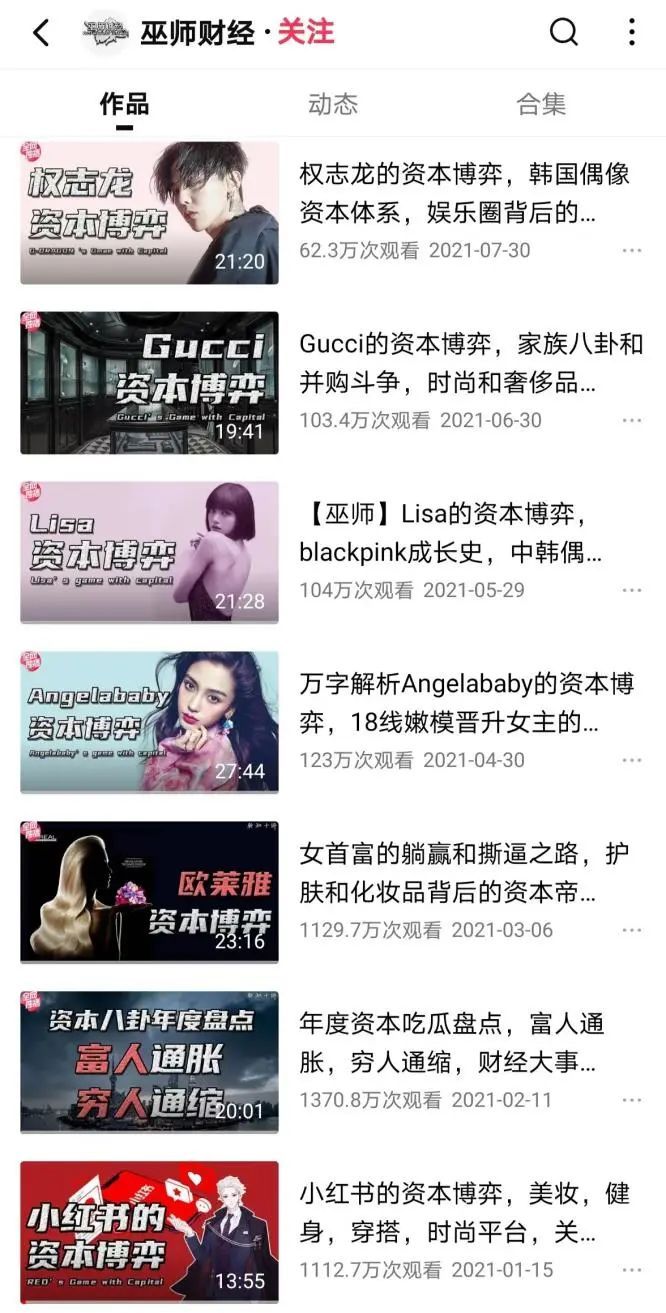The width and height of the screenshot is (666, 1313).
Task: Select the 作品 tab
Action: tap(125, 104)
